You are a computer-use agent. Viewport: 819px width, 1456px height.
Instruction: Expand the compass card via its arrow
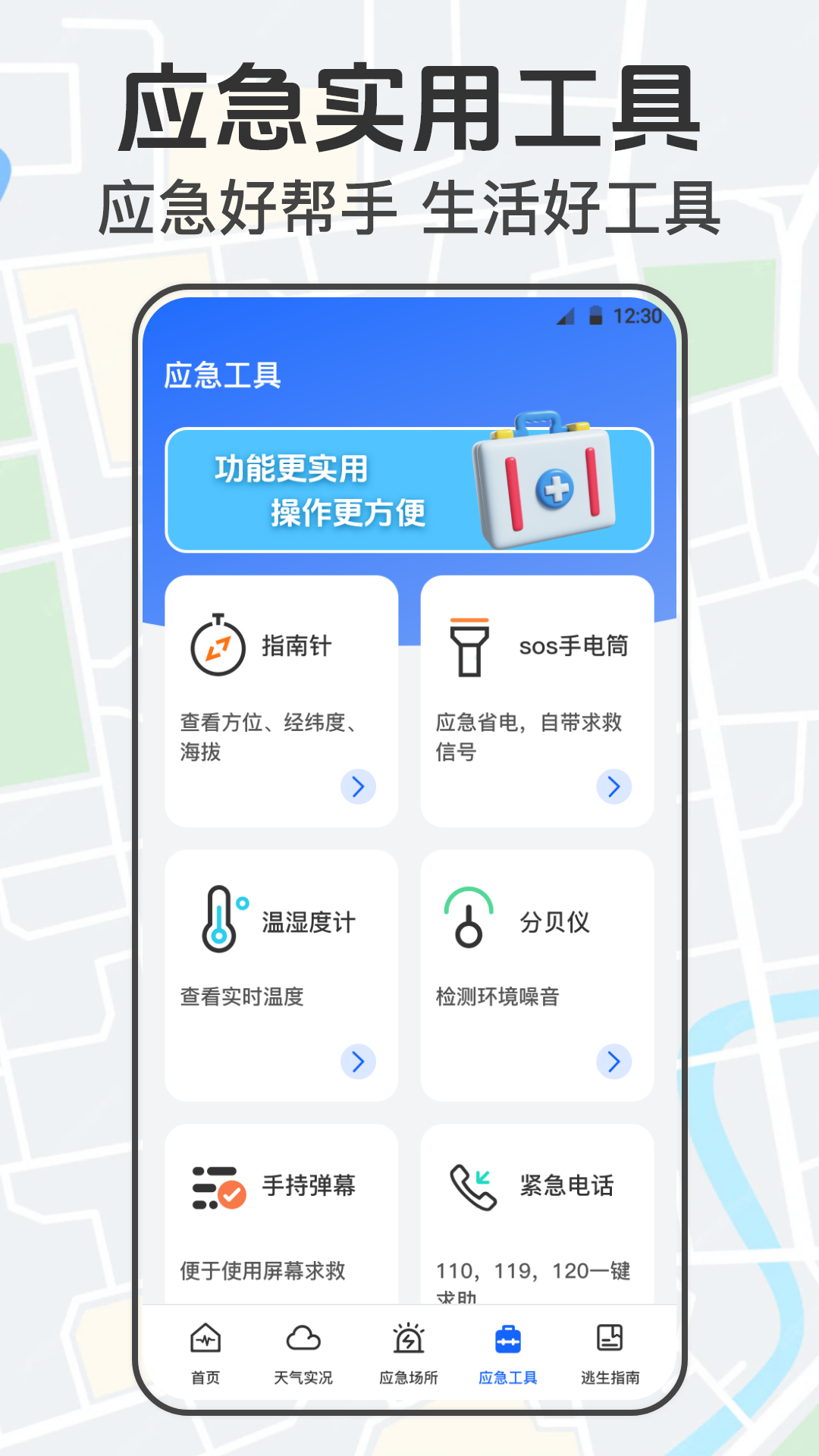coord(359,788)
